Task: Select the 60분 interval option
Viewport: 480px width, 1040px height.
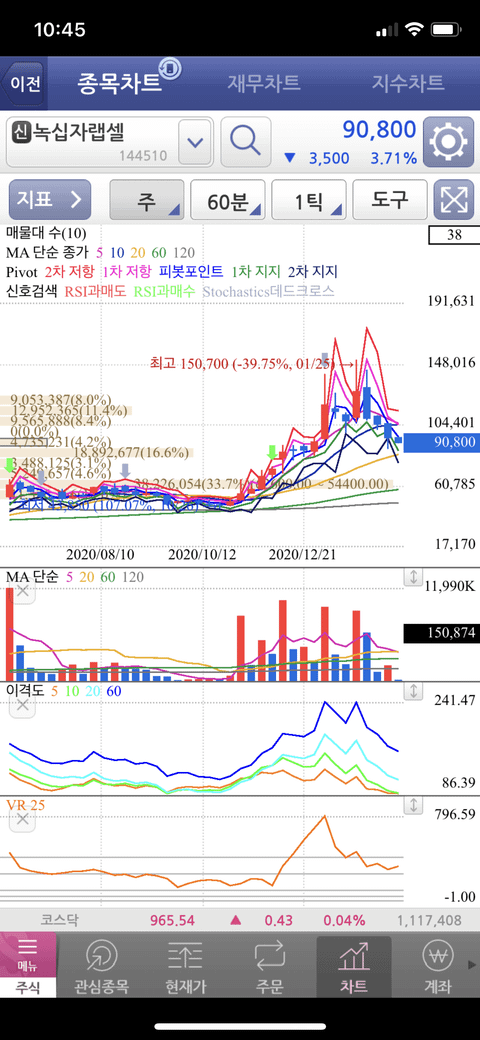Action: coord(227,200)
